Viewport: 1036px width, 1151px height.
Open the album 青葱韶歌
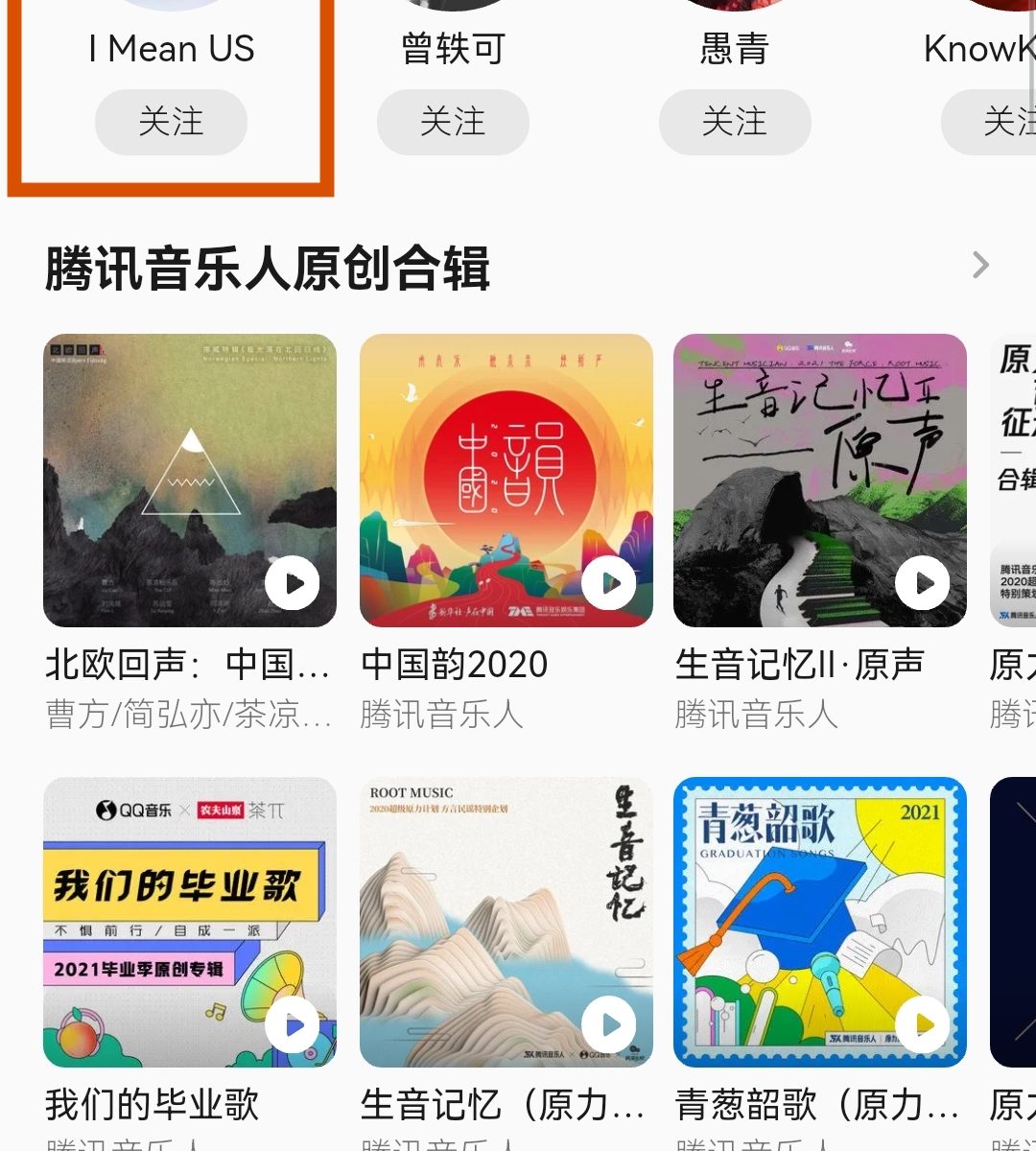click(x=819, y=921)
